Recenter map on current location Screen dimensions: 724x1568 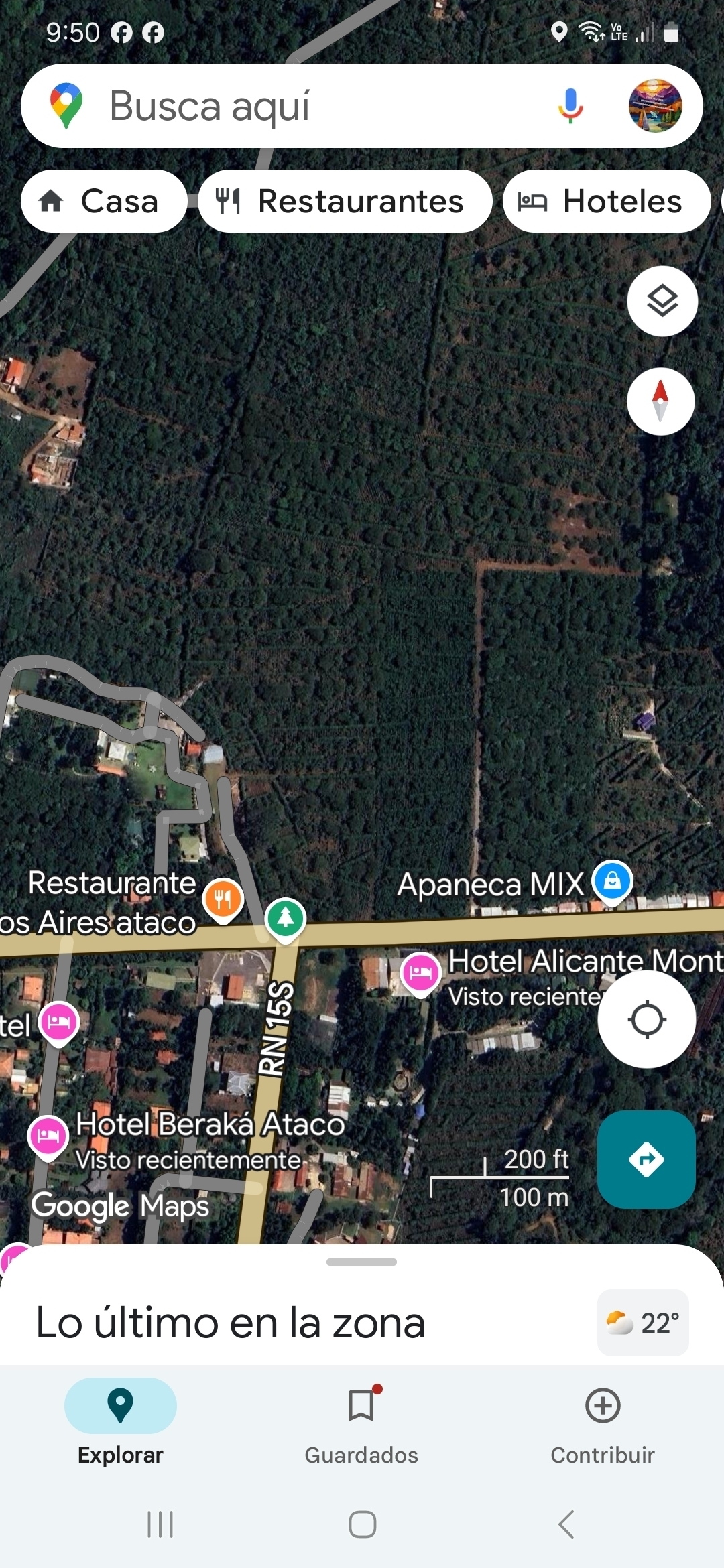646,1019
